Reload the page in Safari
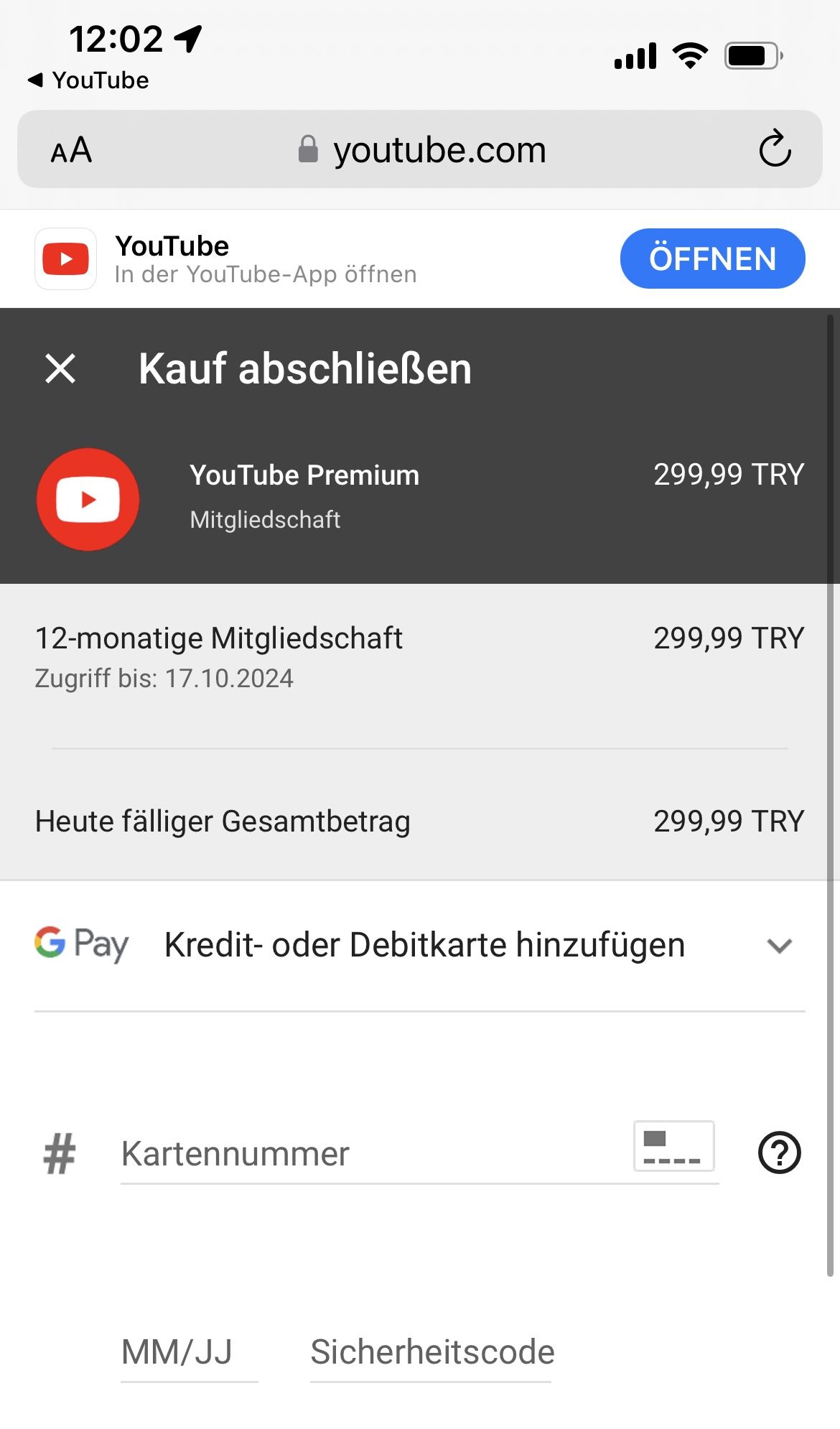The height and width of the screenshot is (1429, 840). (x=775, y=149)
